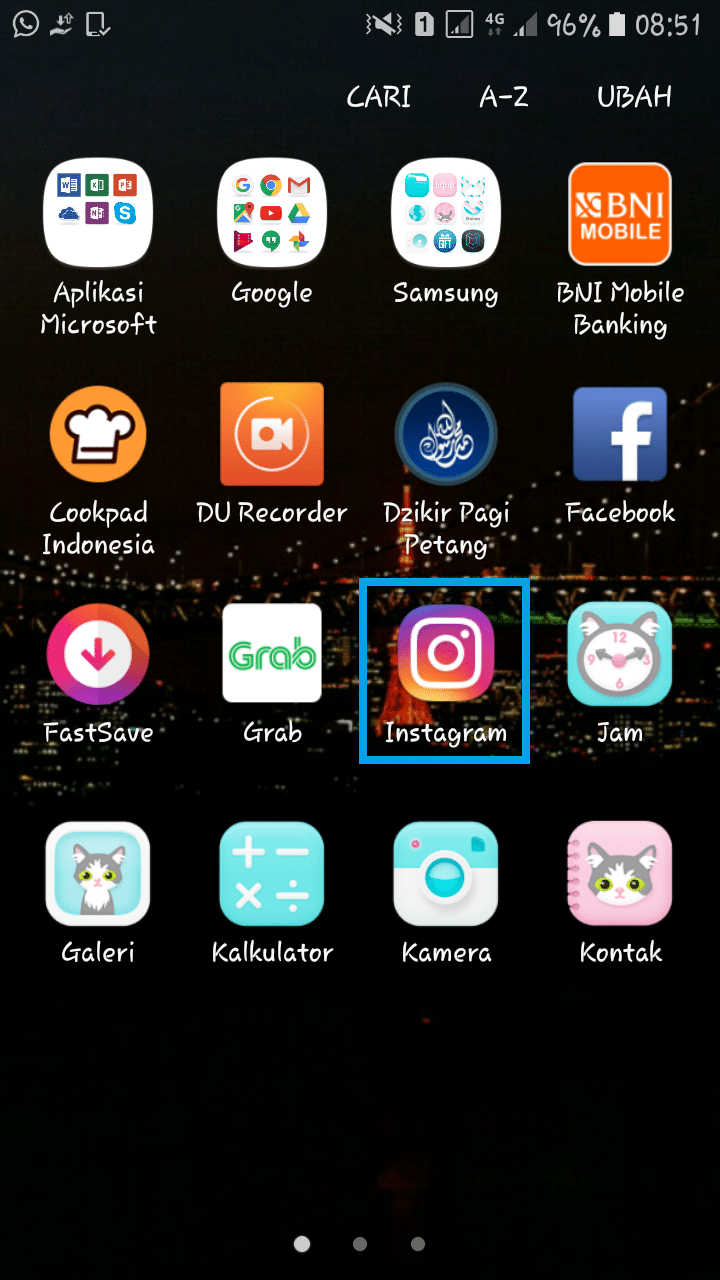Sort apps with the A-Z button
Screen dimensions: 720x1280
coord(504,97)
